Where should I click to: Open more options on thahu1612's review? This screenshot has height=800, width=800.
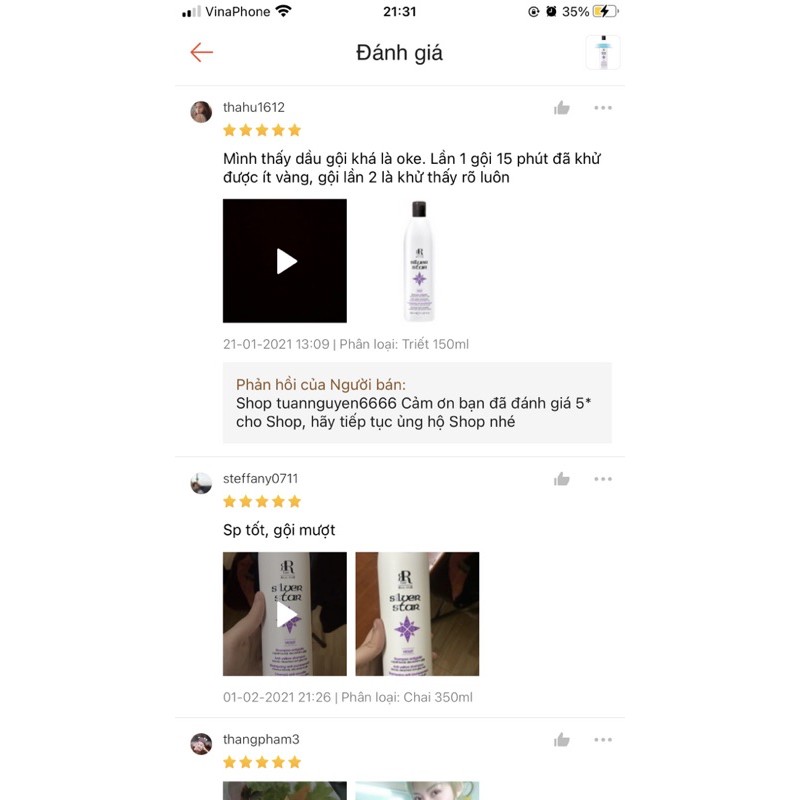602,108
